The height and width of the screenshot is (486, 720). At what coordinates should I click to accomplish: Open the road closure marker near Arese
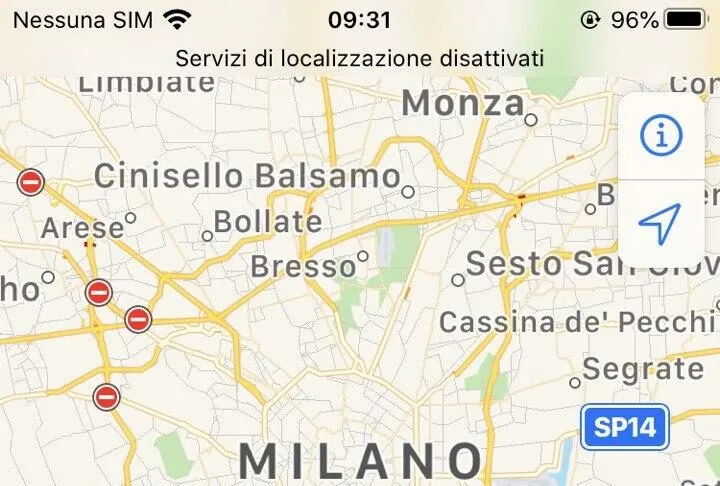click(31, 183)
